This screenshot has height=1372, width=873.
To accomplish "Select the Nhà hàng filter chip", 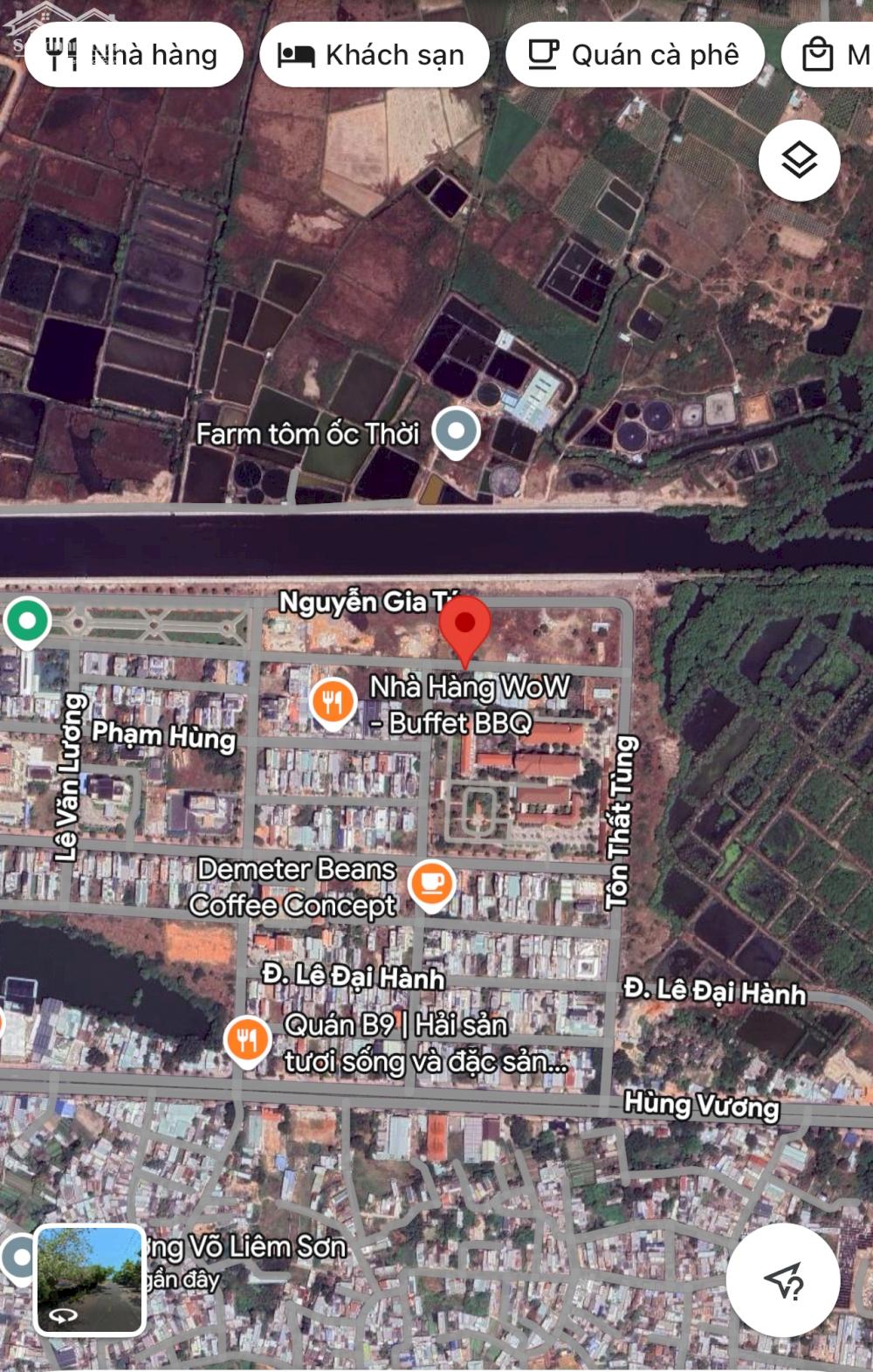I will (x=134, y=55).
